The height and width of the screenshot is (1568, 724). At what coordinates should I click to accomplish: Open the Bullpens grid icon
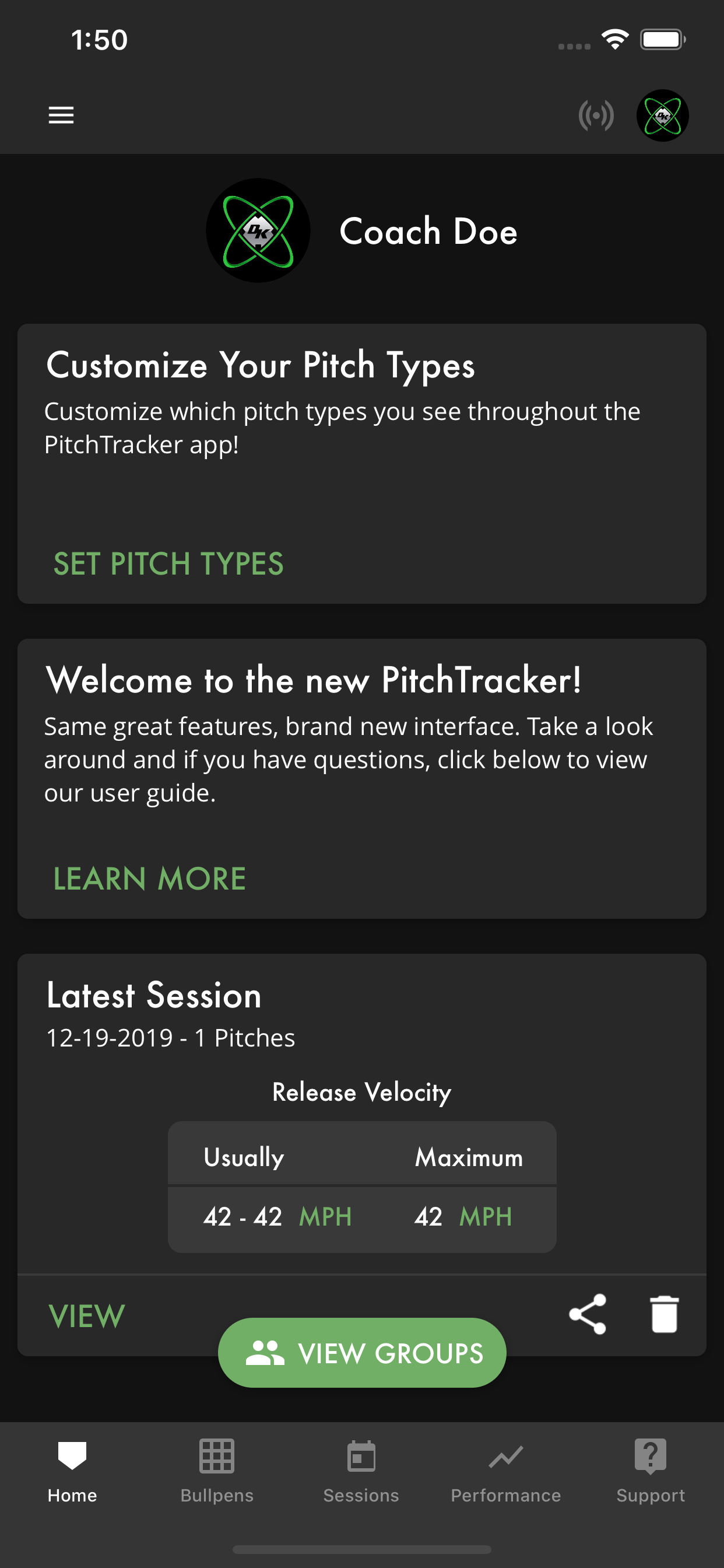pos(217,1456)
